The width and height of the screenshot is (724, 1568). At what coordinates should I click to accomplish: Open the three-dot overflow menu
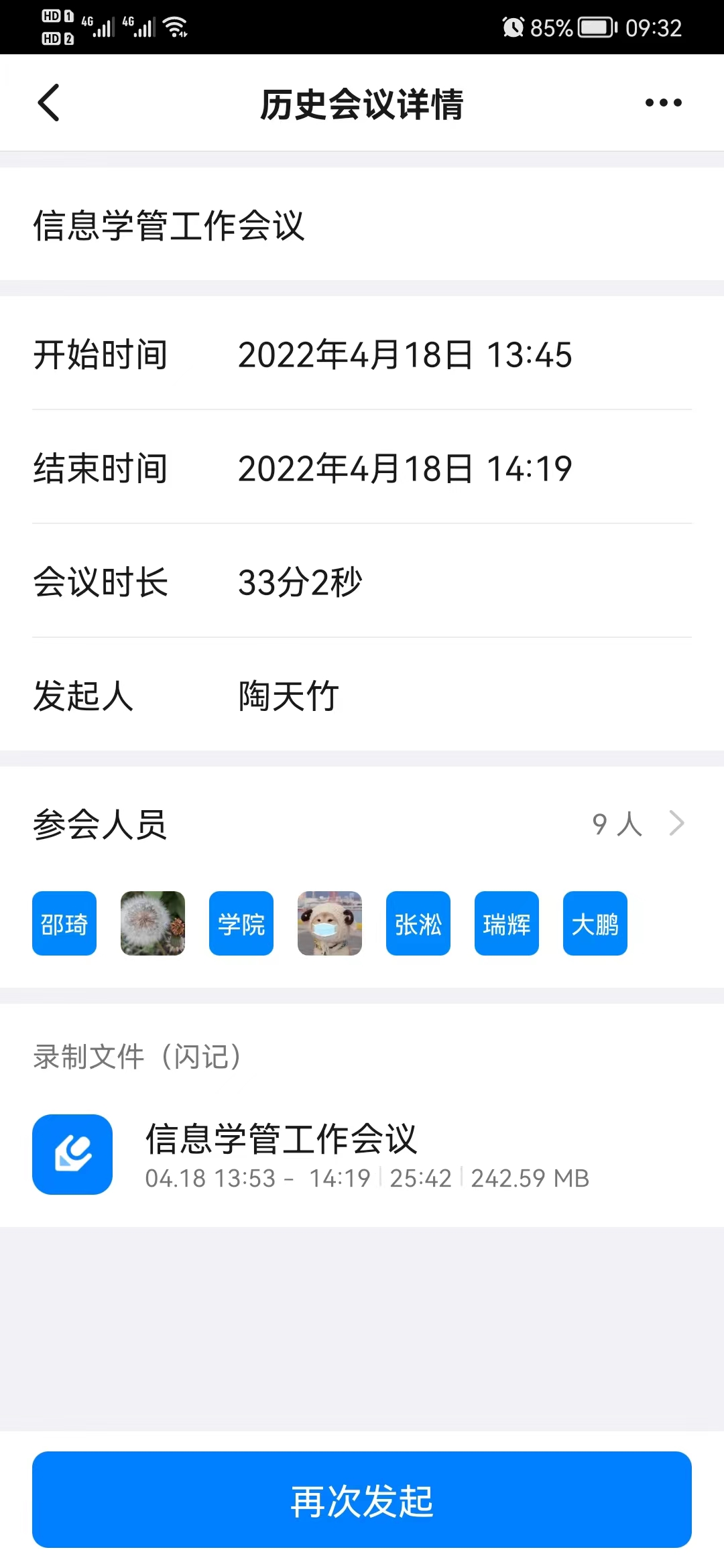(663, 103)
